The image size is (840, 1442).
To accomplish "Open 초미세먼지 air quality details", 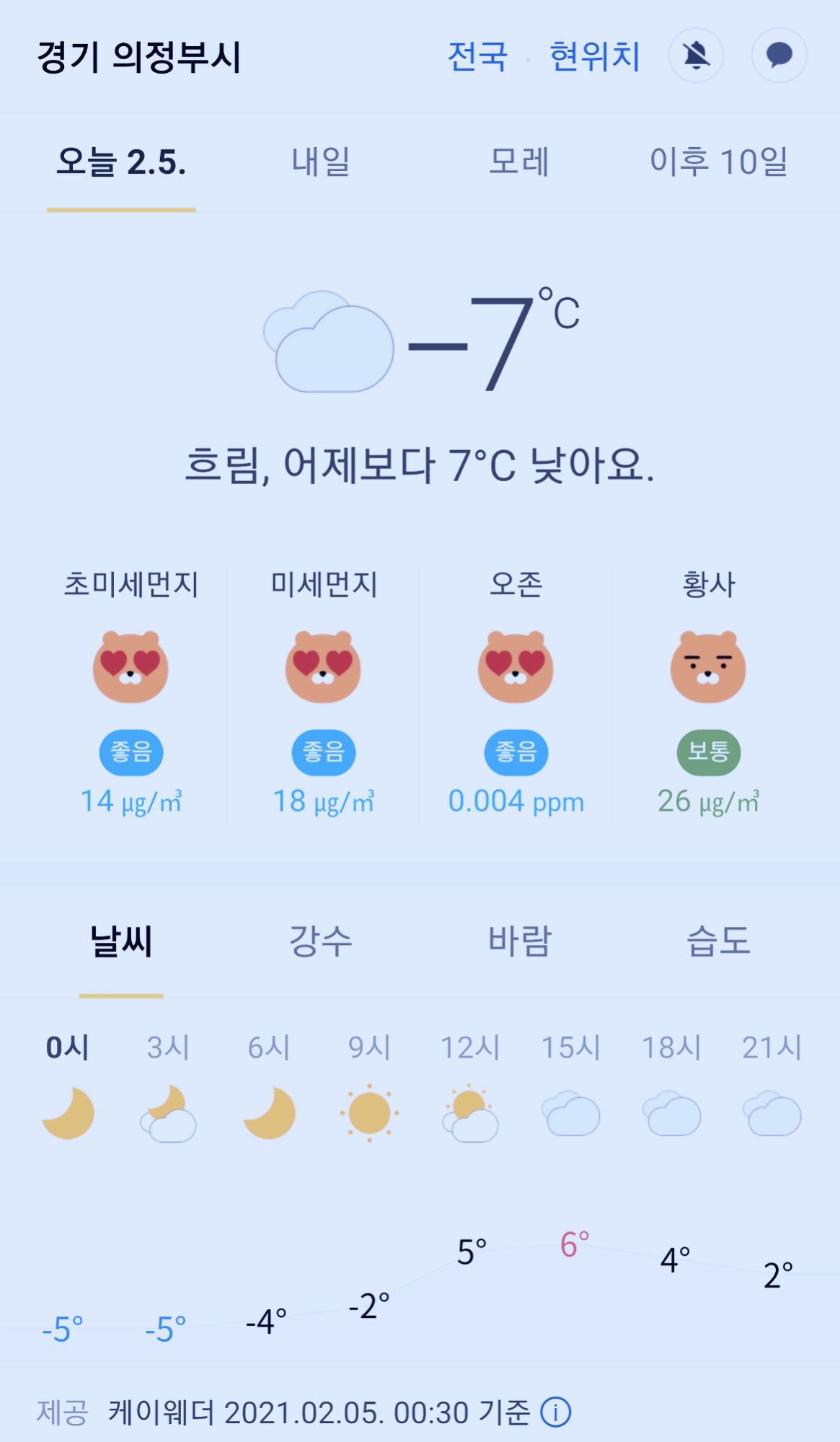I will 131,694.
